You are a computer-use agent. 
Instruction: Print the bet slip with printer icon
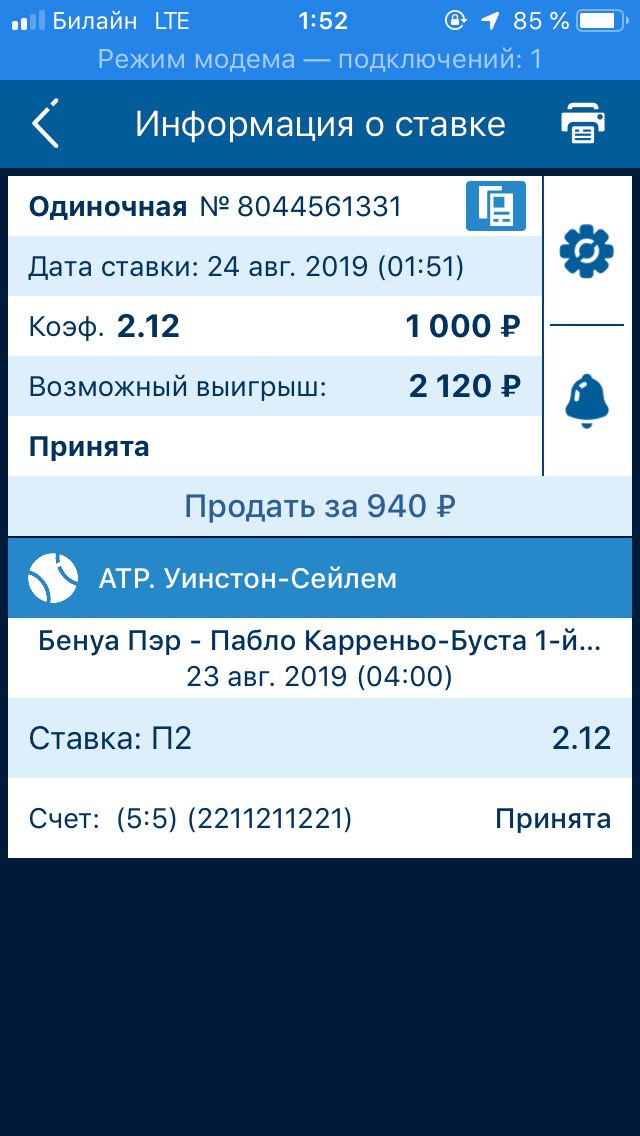[x=582, y=123]
